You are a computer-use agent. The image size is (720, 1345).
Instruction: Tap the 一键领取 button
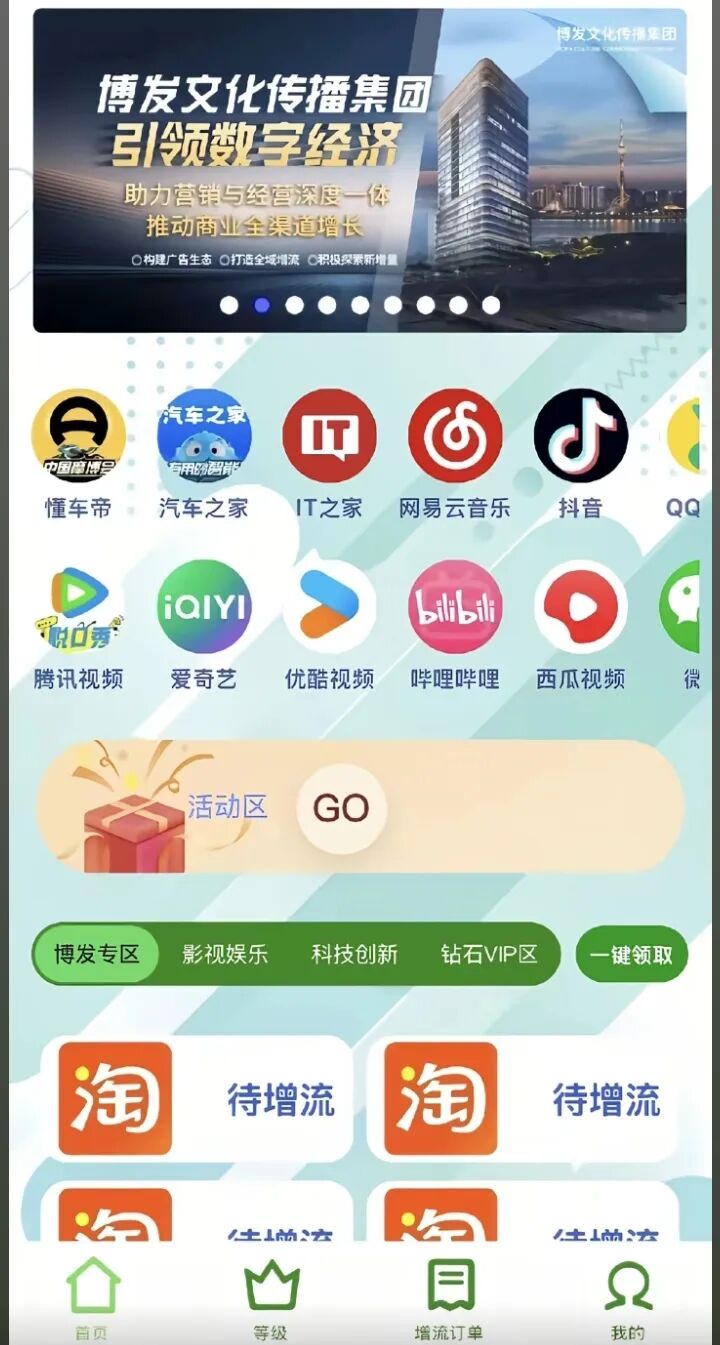(x=631, y=954)
